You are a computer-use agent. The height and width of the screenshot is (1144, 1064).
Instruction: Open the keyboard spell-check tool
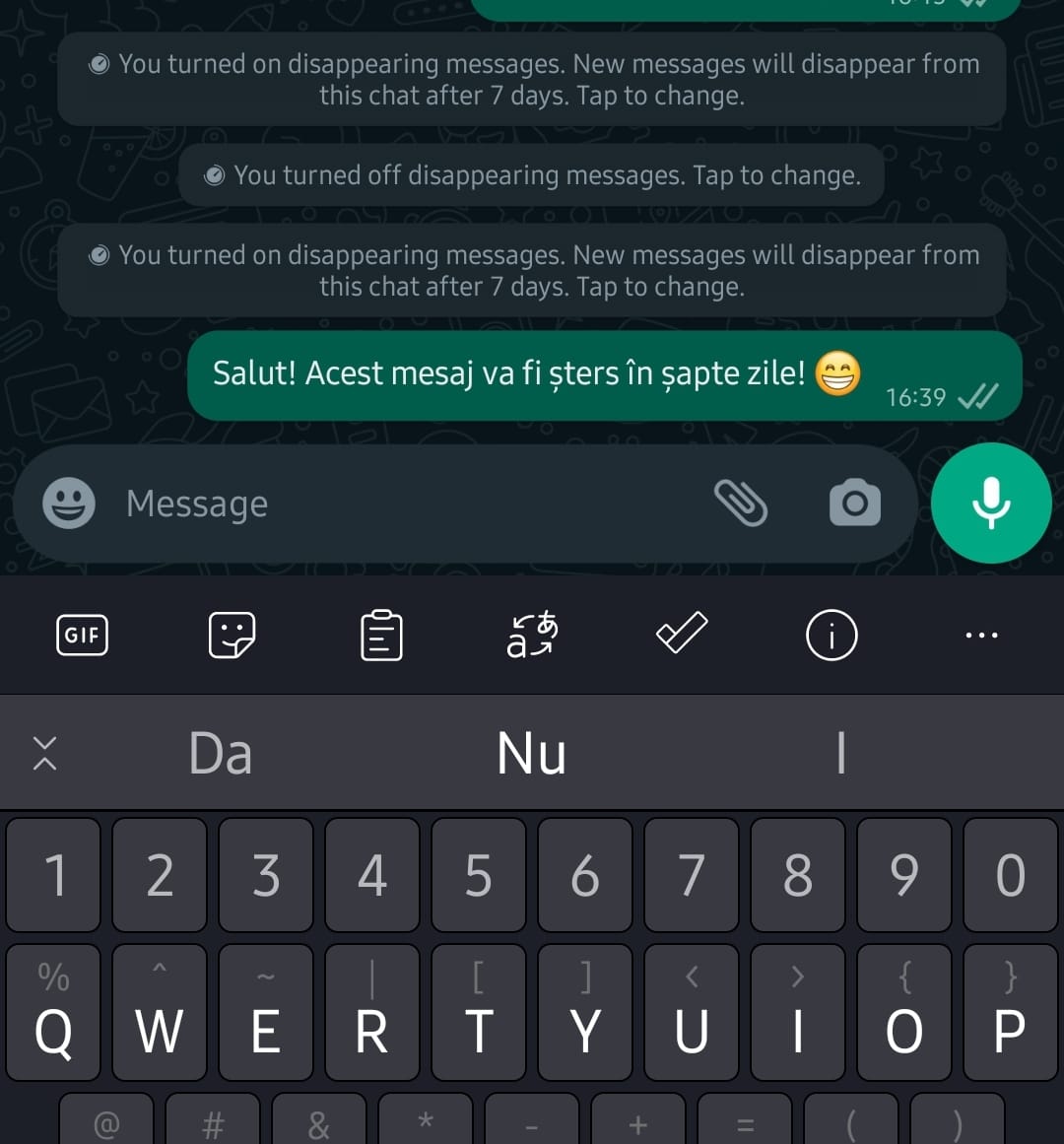(682, 634)
